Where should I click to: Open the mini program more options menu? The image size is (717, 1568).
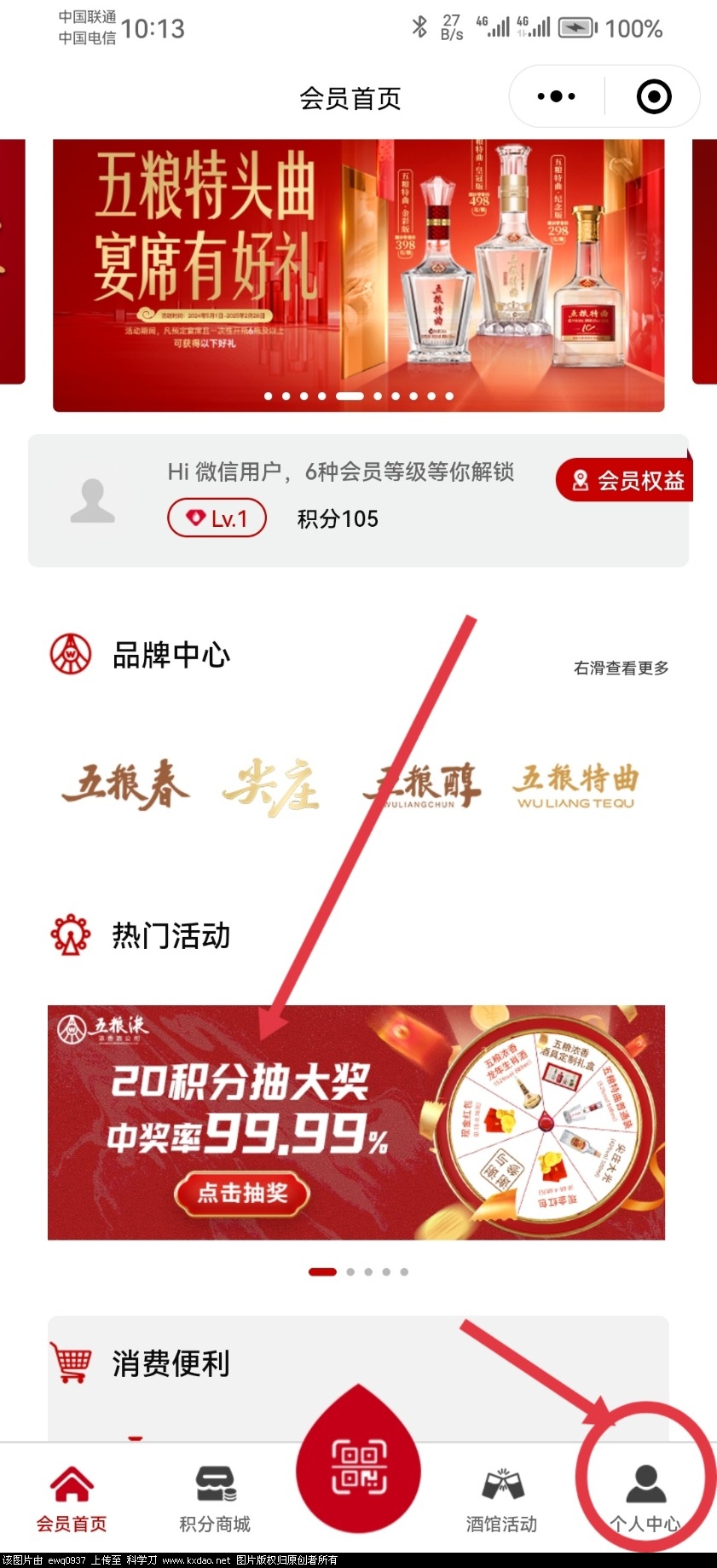tap(557, 96)
